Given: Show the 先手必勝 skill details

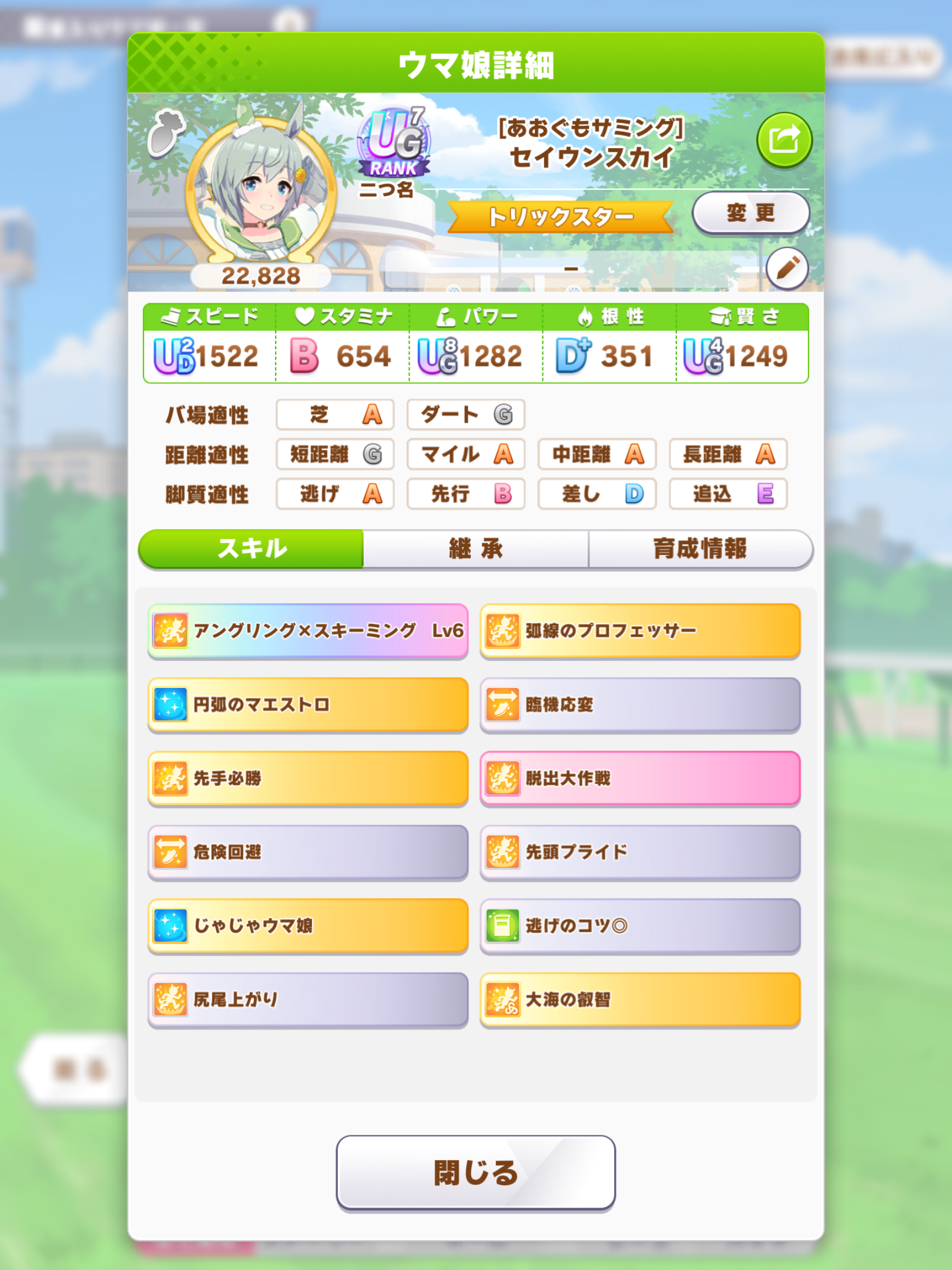Looking at the screenshot, I should [308, 778].
